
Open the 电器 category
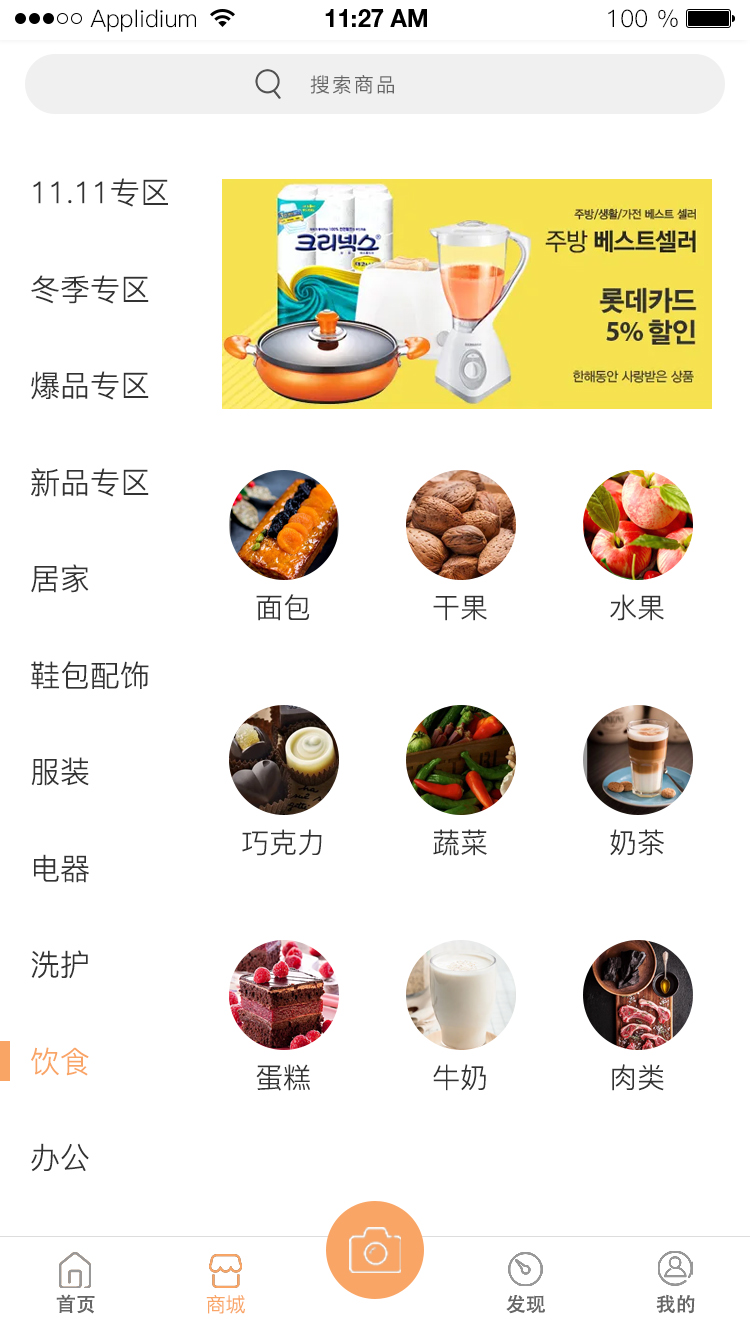click(x=60, y=868)
